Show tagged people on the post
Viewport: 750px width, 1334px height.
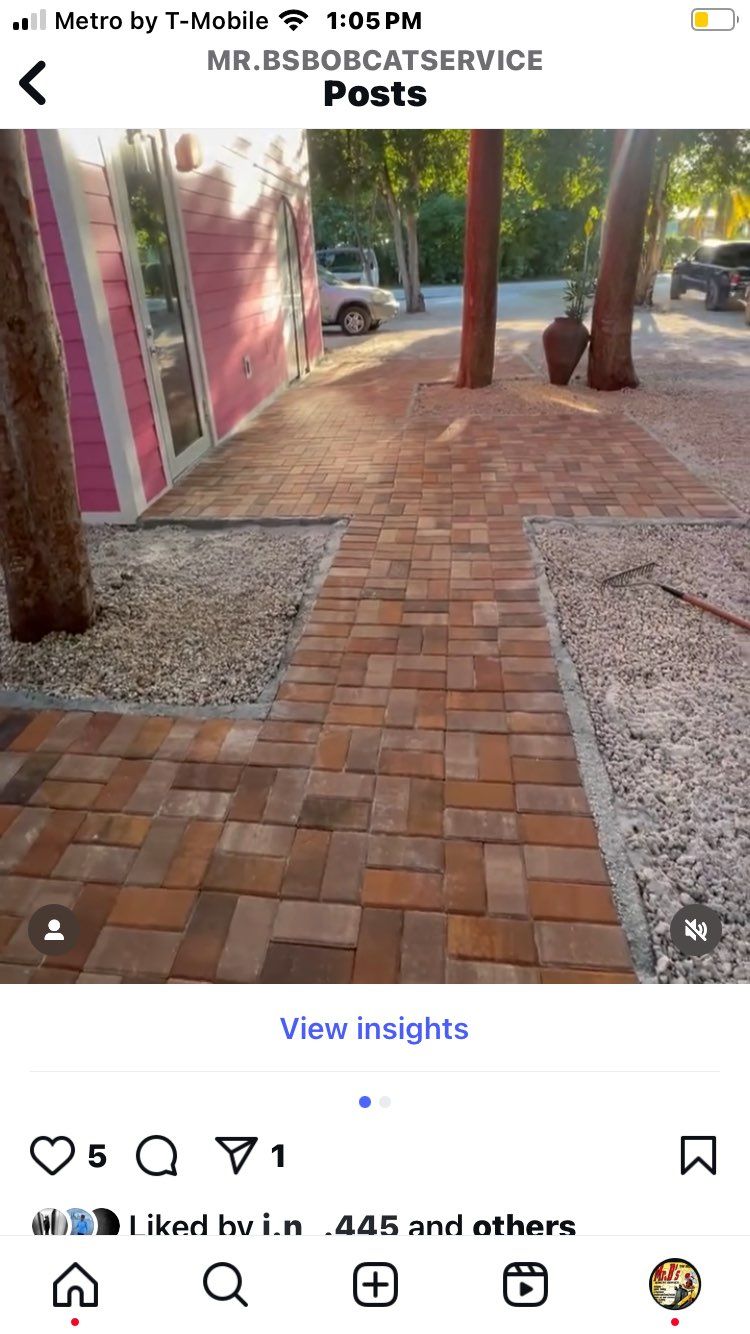tap(54, 930)
